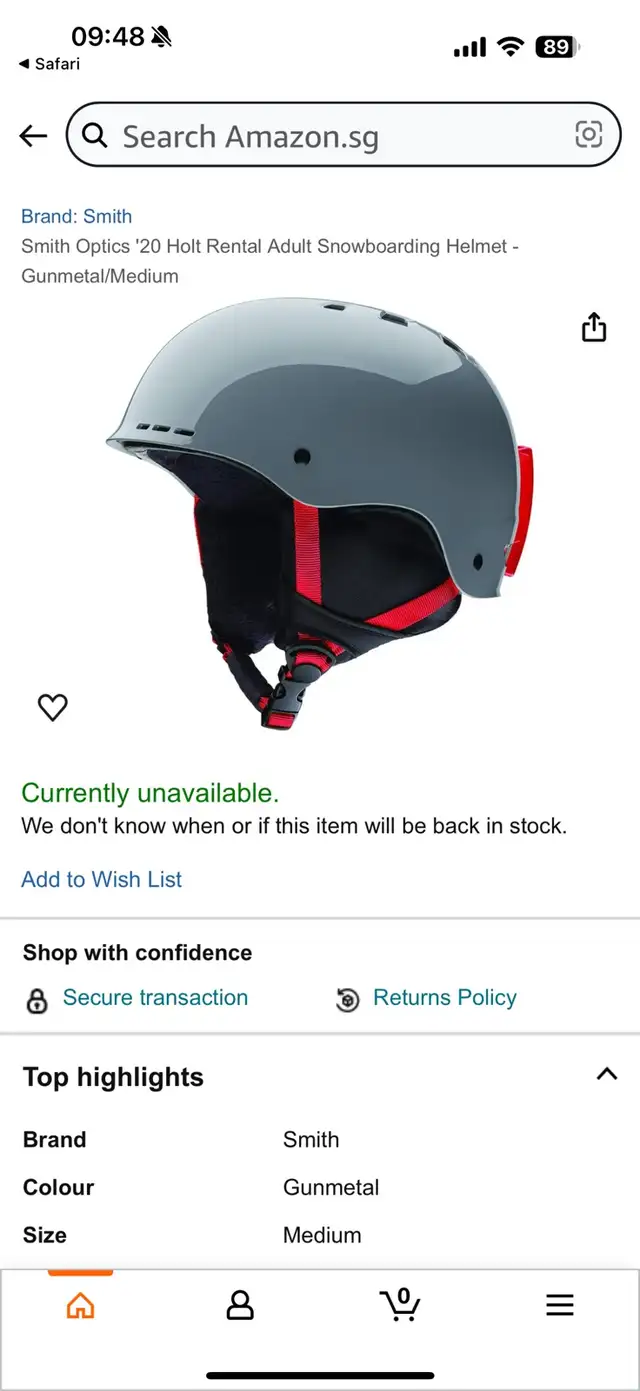
Task: Tap the Search Amazon.sg field
Action: coord(330,136)
